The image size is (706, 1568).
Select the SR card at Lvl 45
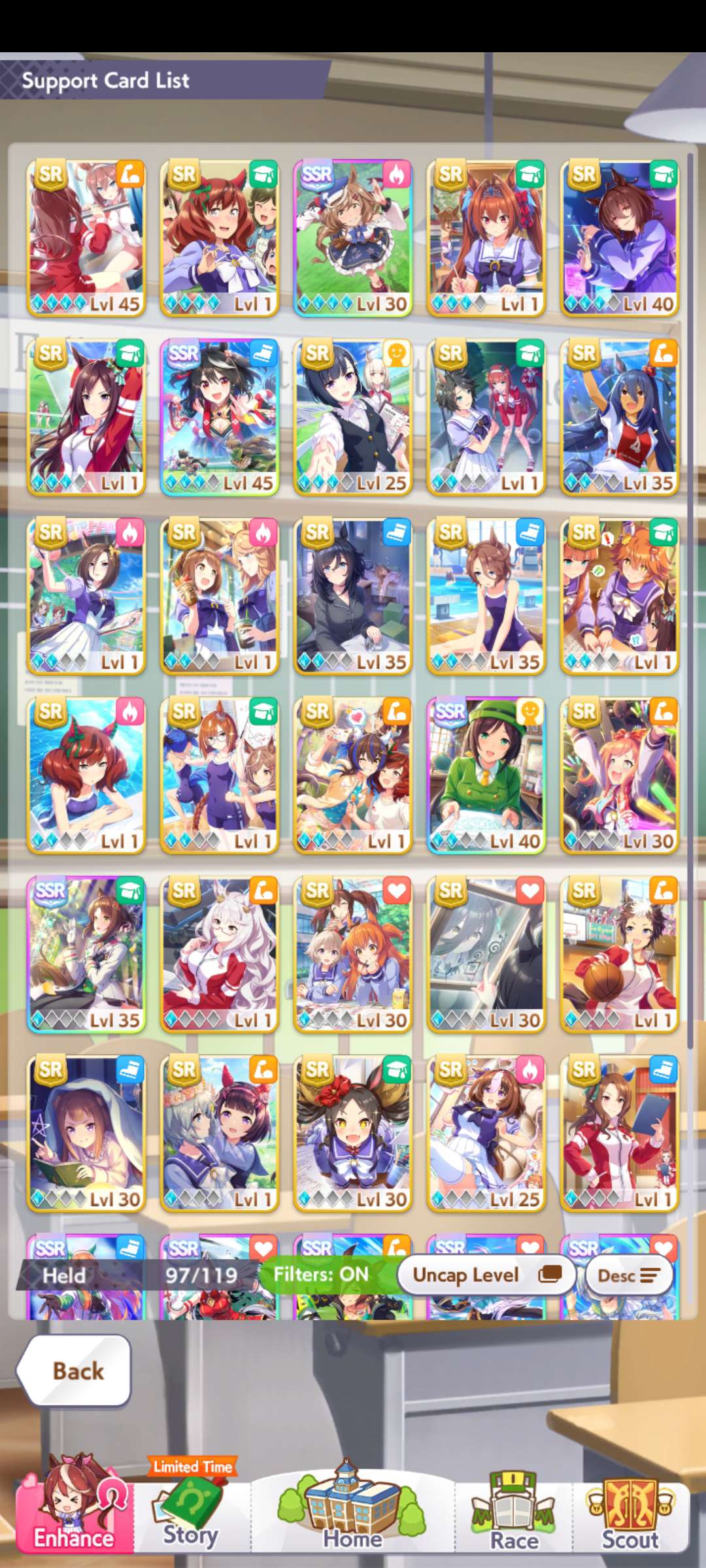pyautogui.click(x=86, y=238)
